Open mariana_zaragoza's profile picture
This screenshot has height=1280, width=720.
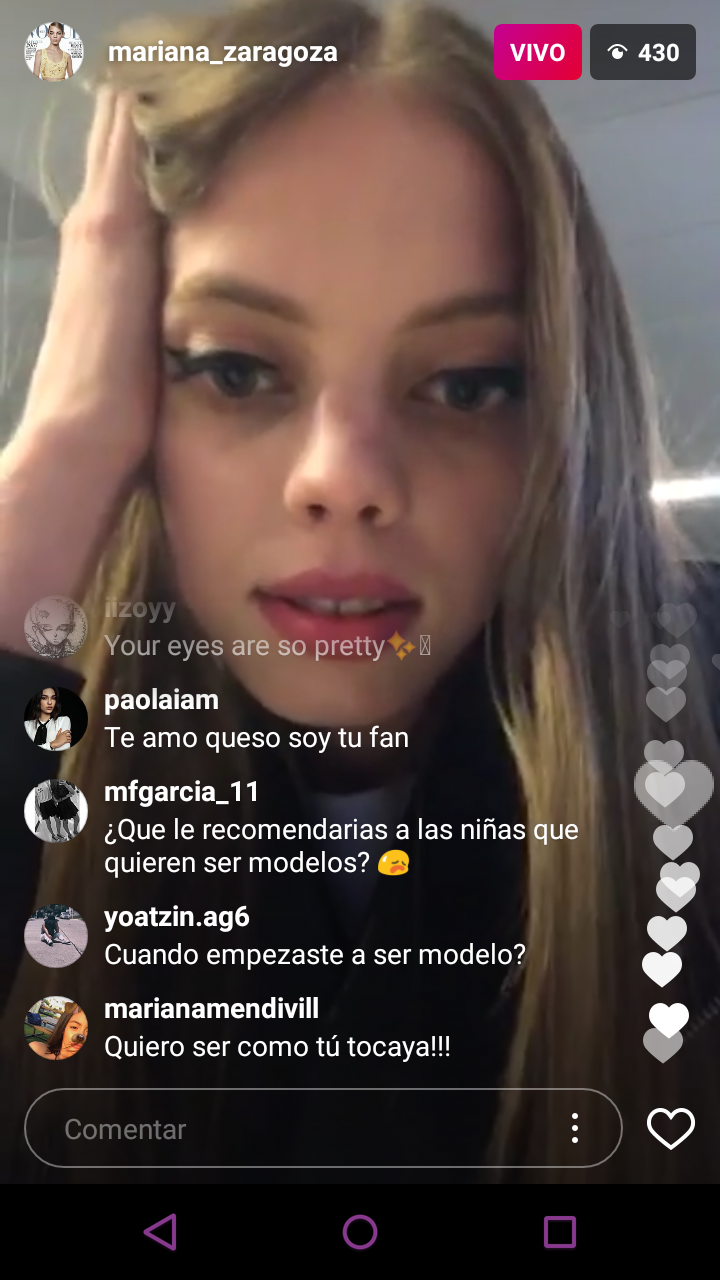pos(53,51)
